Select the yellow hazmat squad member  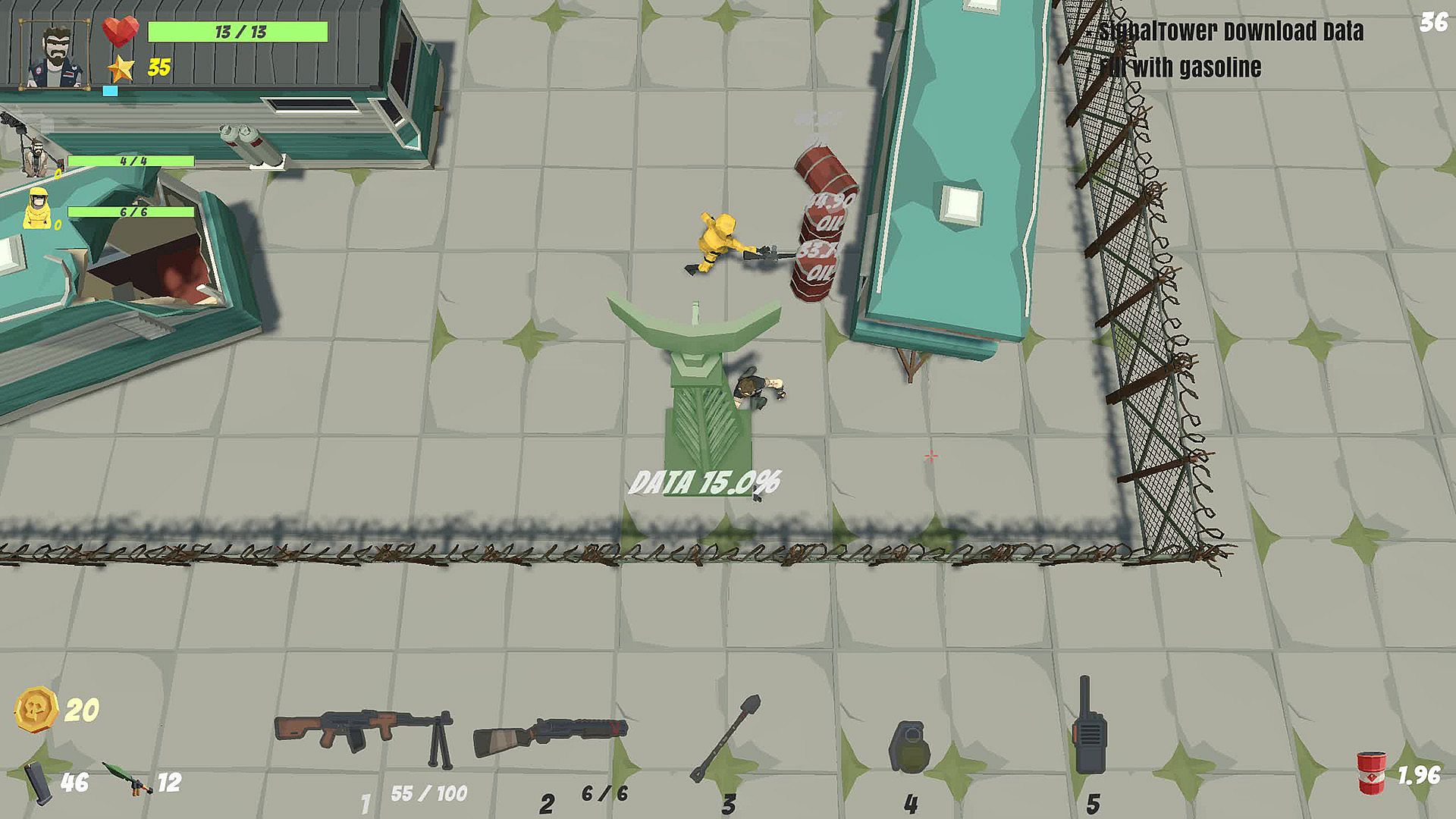[x=36, y=210]
